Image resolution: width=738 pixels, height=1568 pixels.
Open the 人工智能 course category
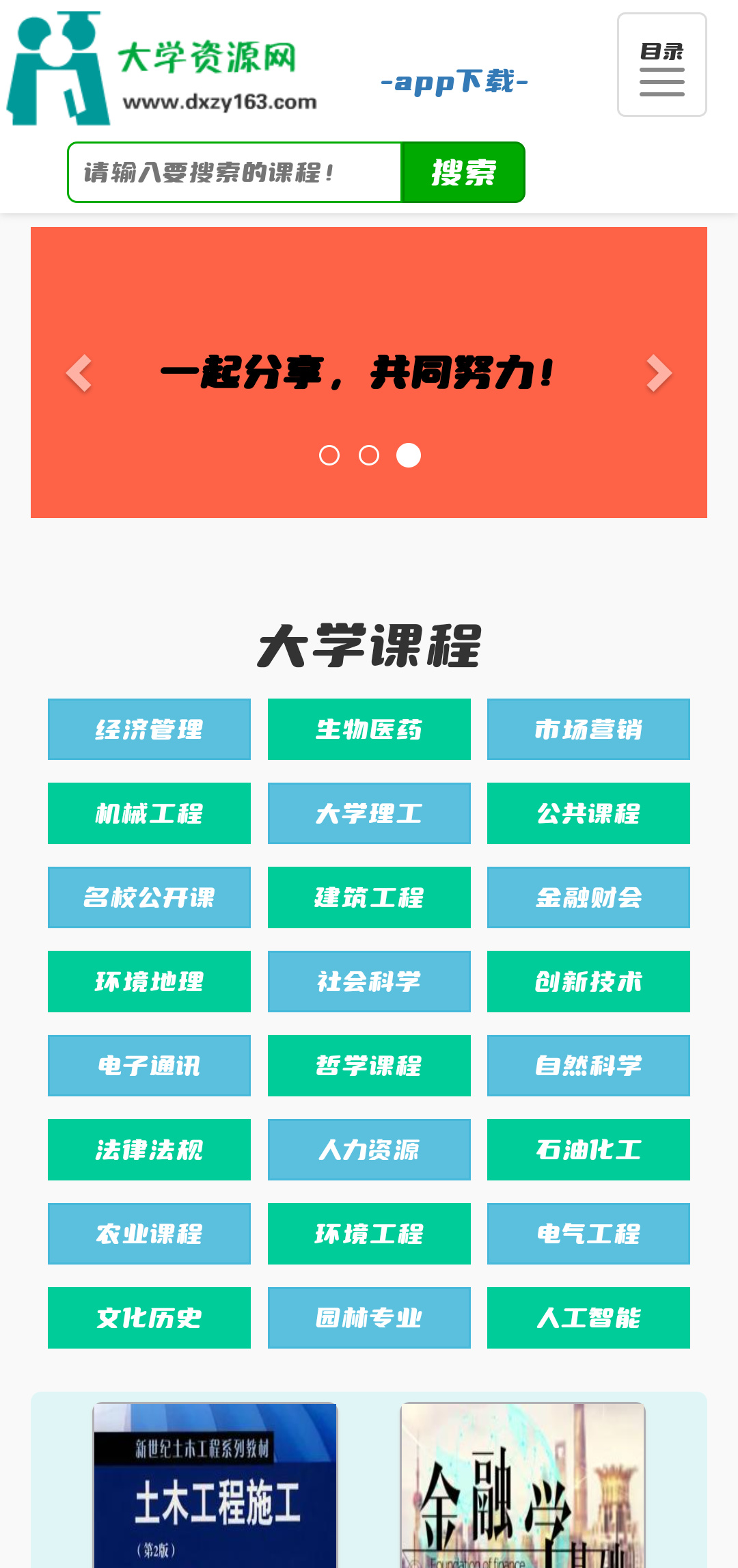click(x=588, y=1318)
